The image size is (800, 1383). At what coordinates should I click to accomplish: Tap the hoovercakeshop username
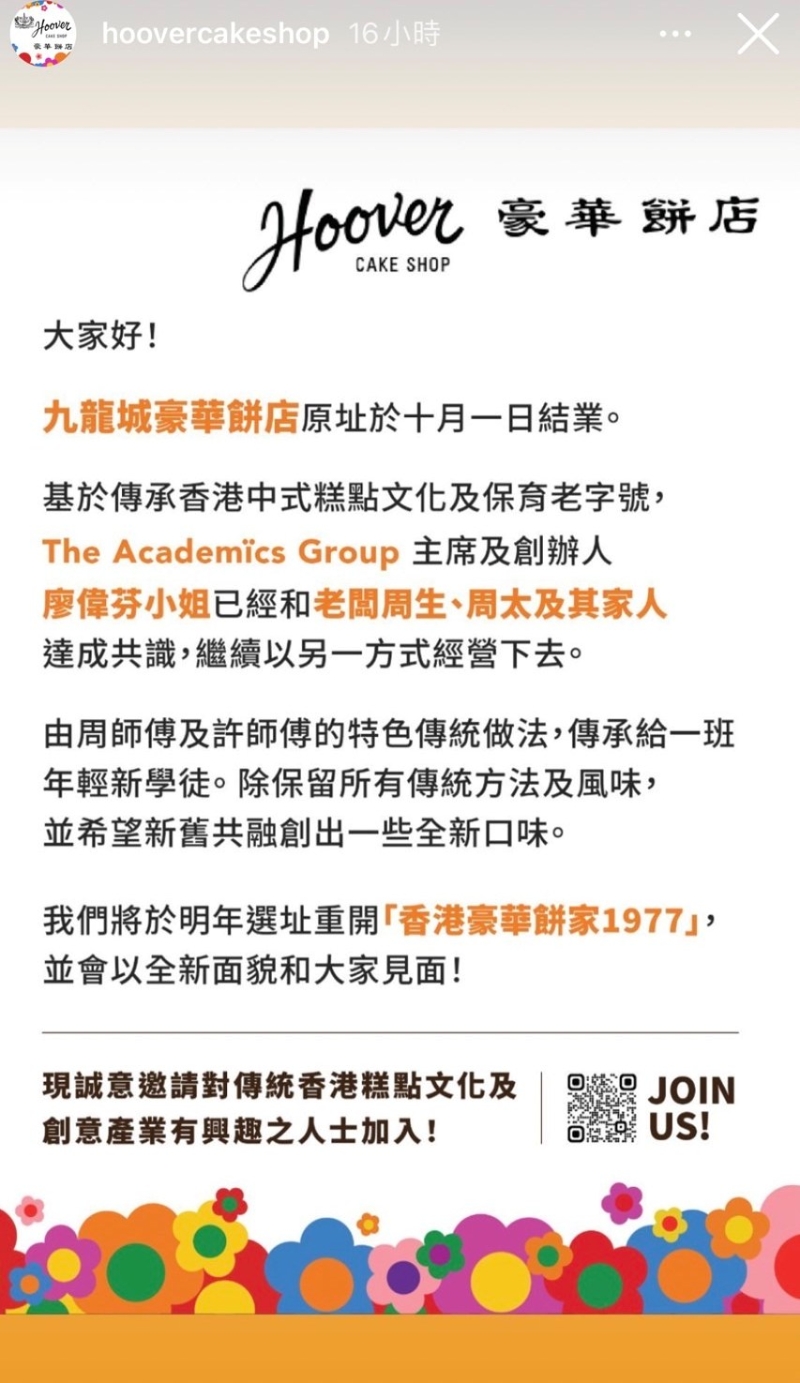tap(215, 34)
